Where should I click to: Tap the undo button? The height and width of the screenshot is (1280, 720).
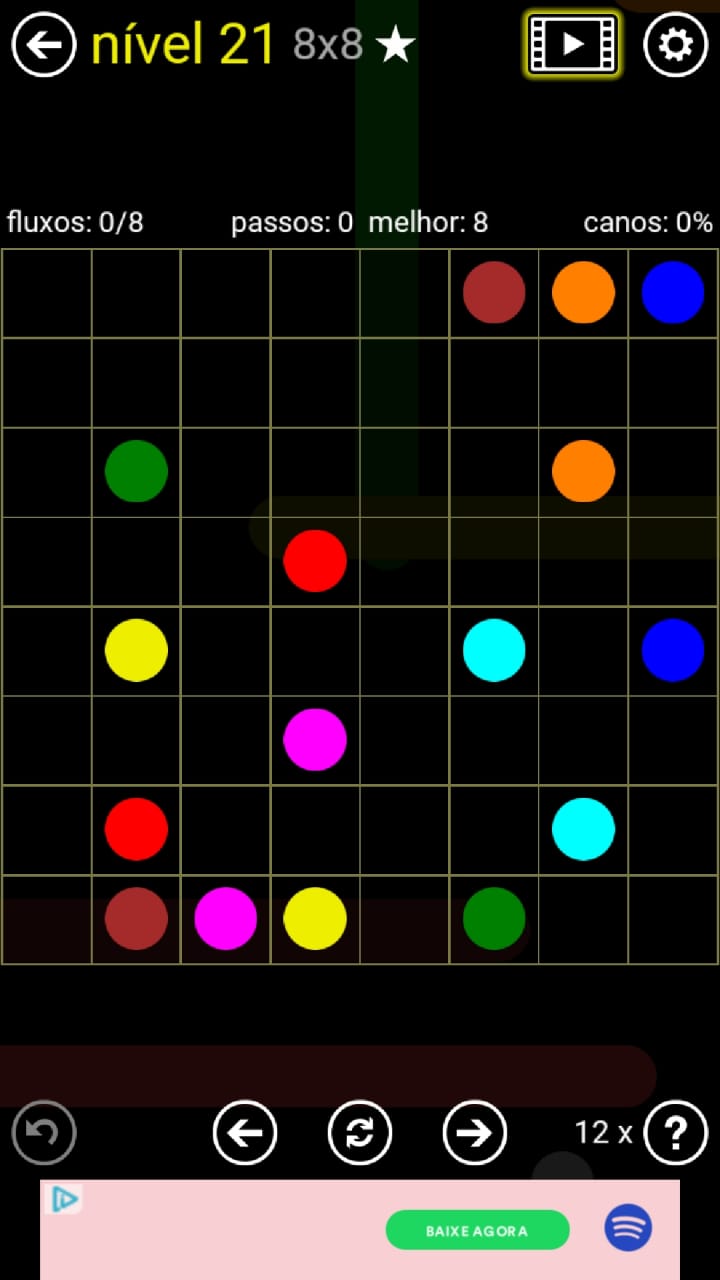click(x=44, y=1133)
